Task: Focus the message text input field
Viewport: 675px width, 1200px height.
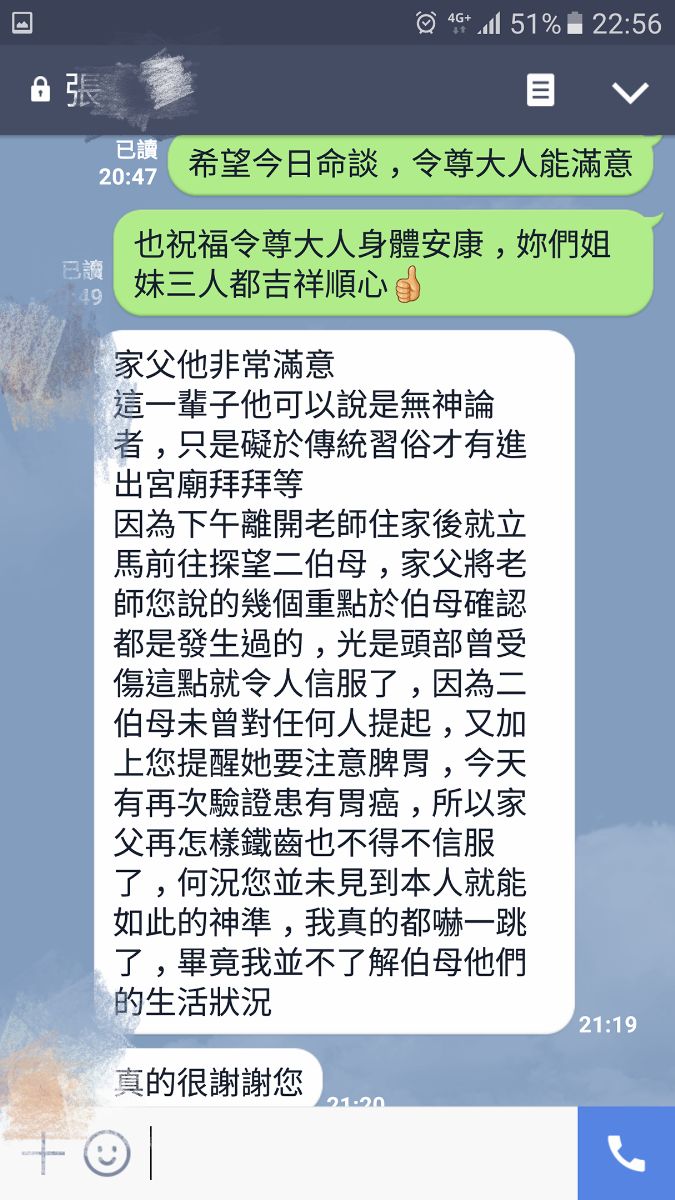Action: pyautogui.click(x=360, y=1154)
